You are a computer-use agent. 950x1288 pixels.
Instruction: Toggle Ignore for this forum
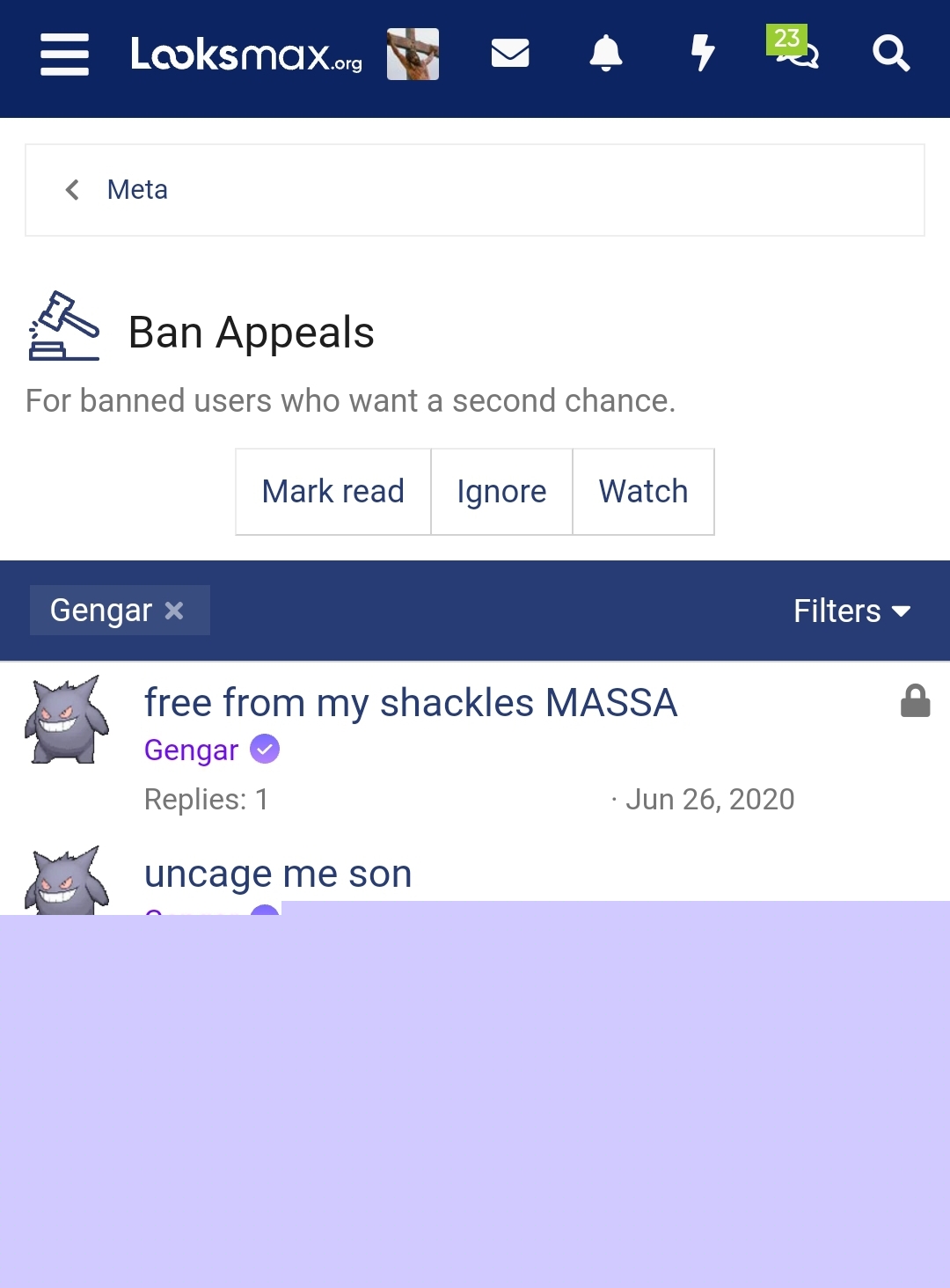pos(501,492)
